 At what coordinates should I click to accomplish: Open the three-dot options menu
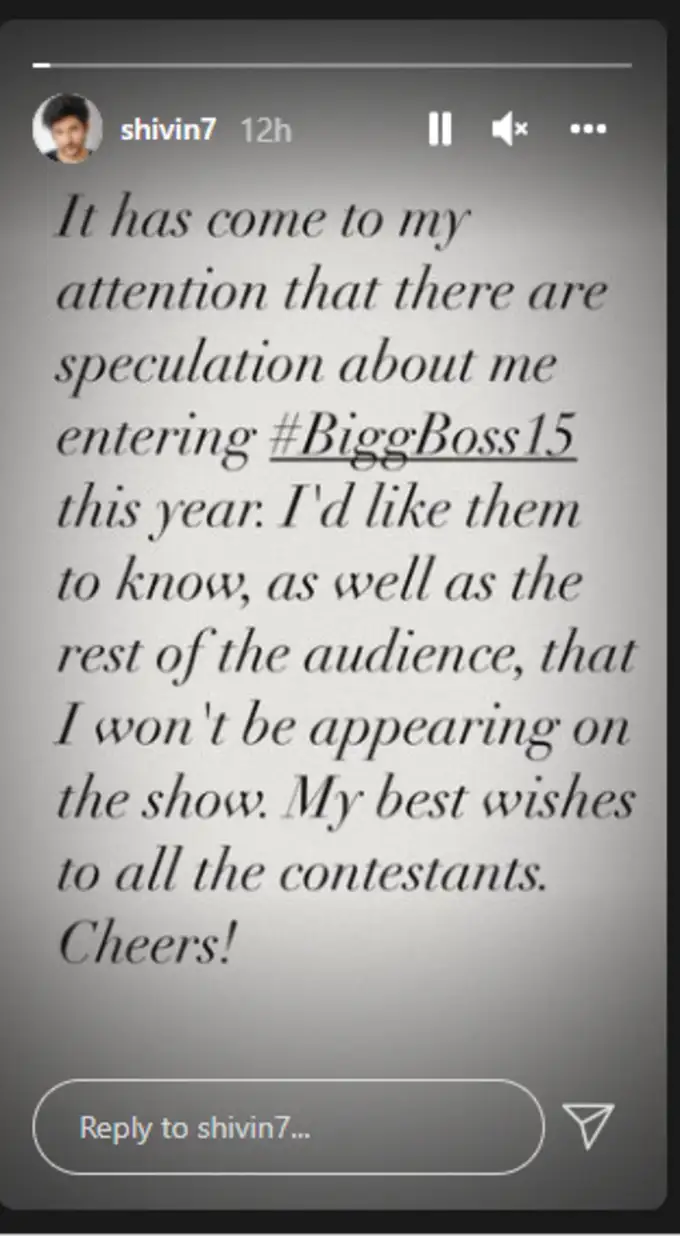588,129
